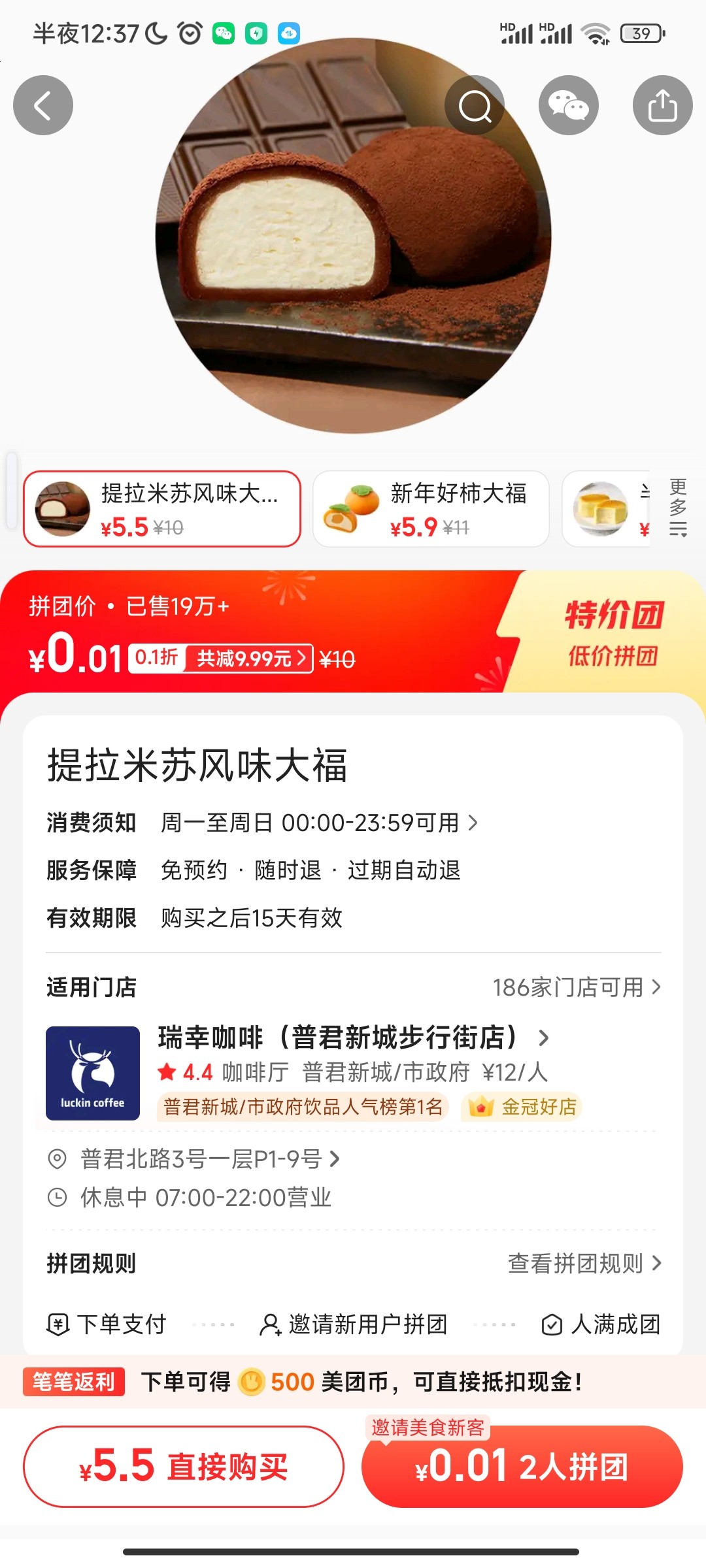Select the 提拉米苏风味大福 deal card
706x1568 pixels.
(x=162, y=509)
